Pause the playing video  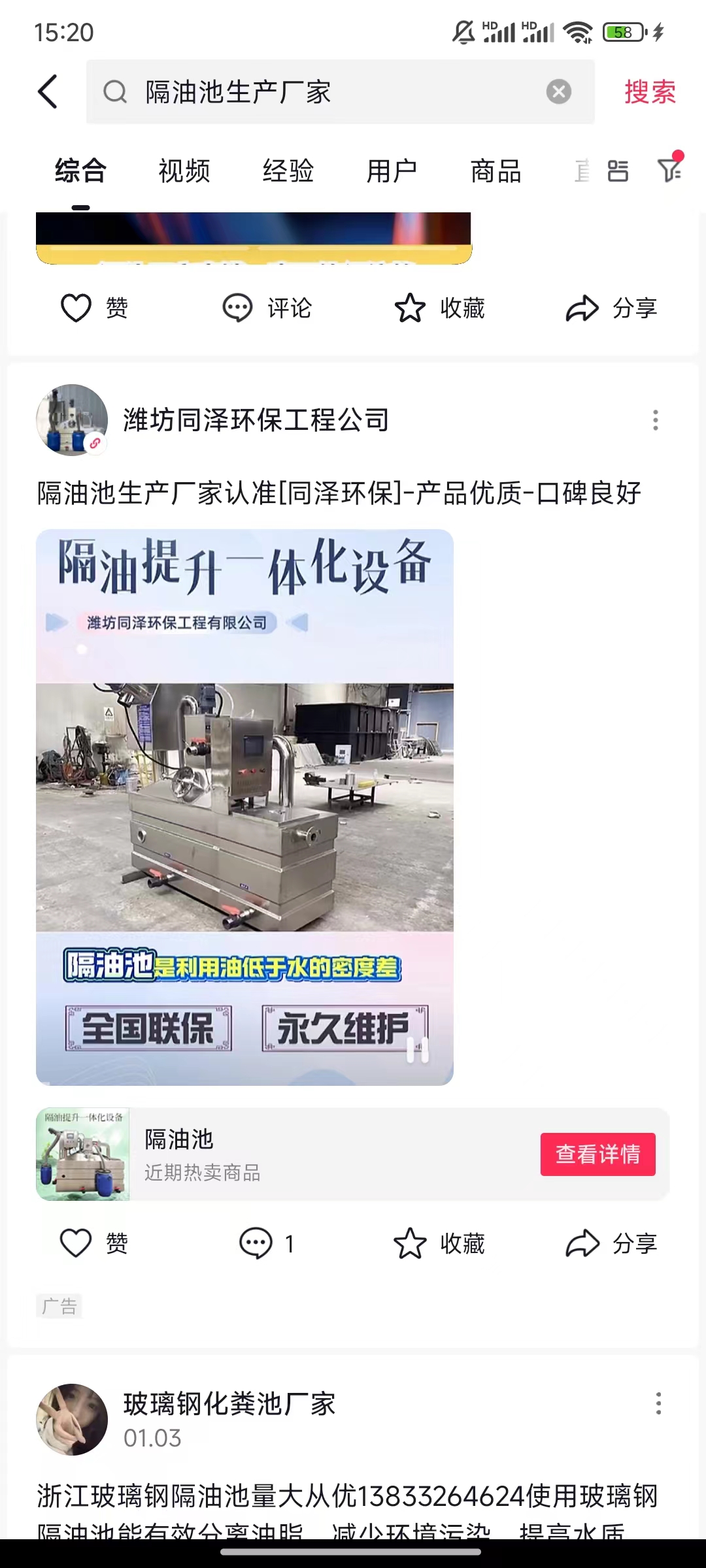[418, 1050]
